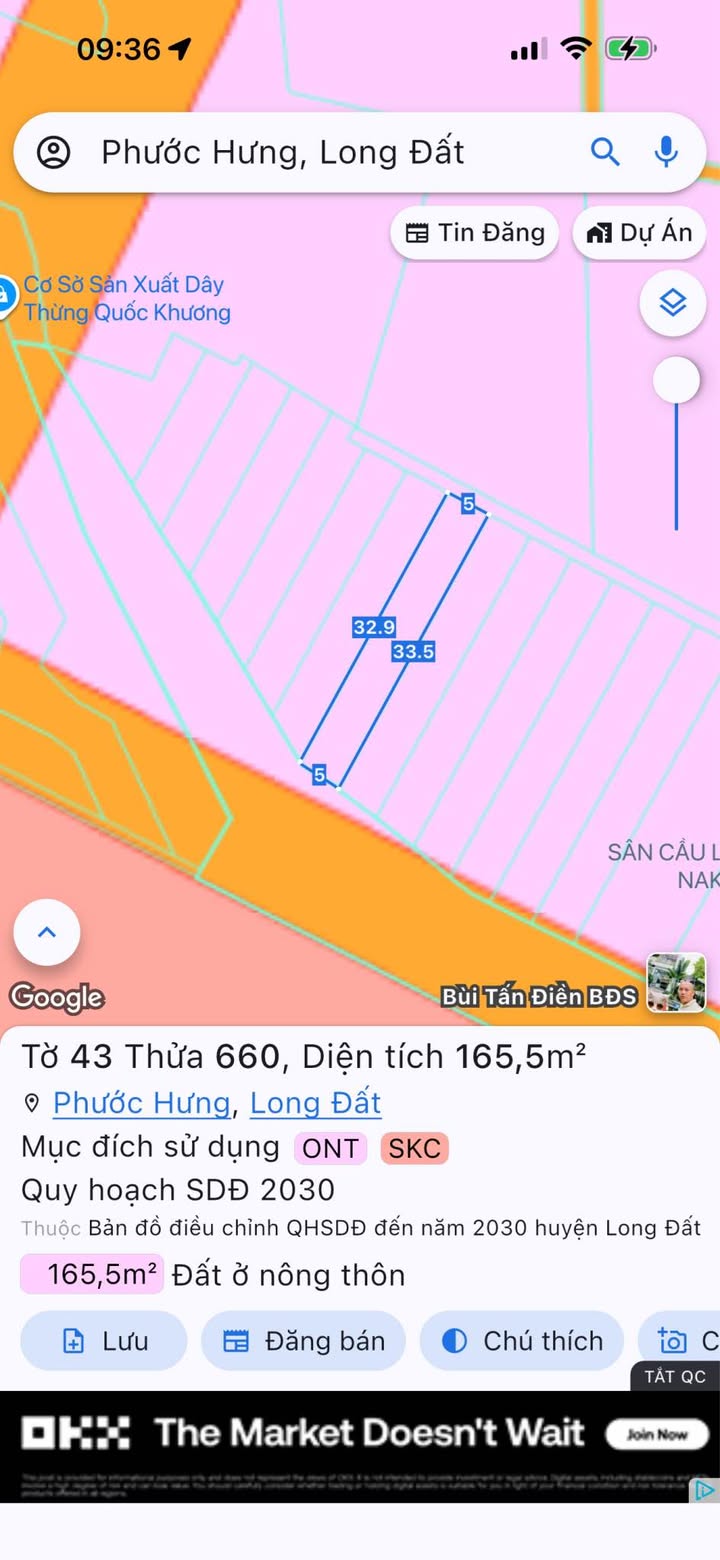Open Chú thích legend
This screenshot has height=1560, width=720.
tap(522, 1341)
